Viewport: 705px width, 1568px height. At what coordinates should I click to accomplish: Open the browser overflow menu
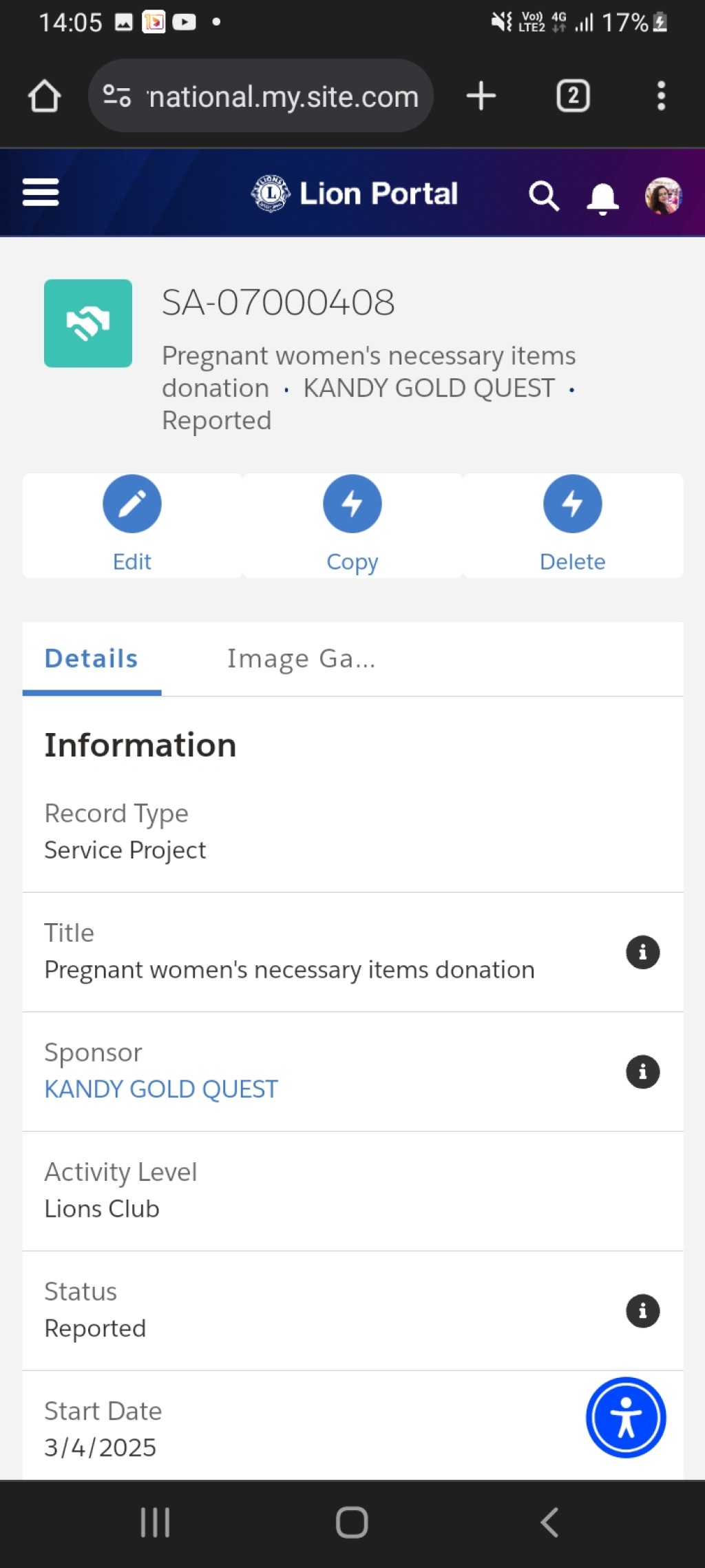click(661, 96)
